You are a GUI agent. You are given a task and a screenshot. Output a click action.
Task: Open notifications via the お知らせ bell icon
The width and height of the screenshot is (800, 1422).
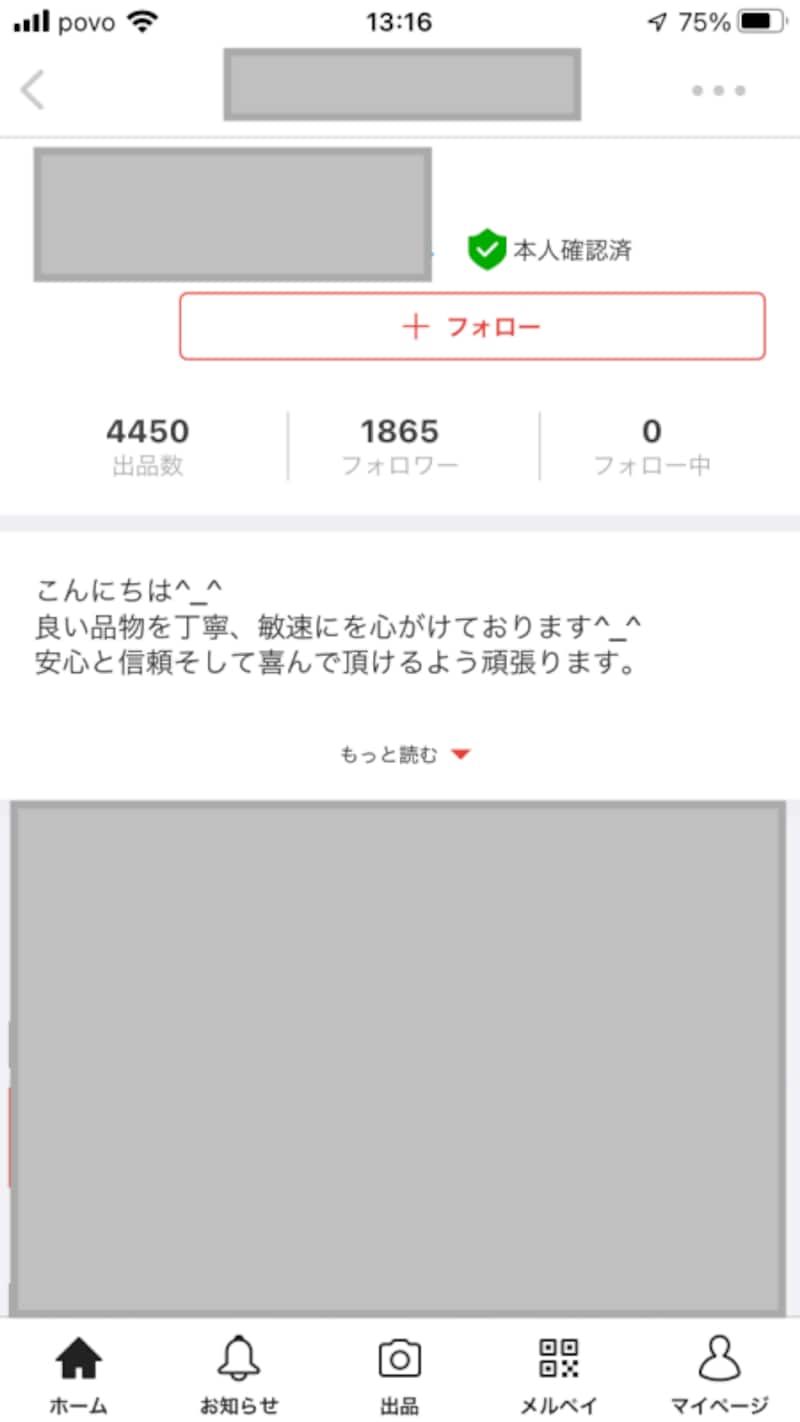click(238, 1358)
